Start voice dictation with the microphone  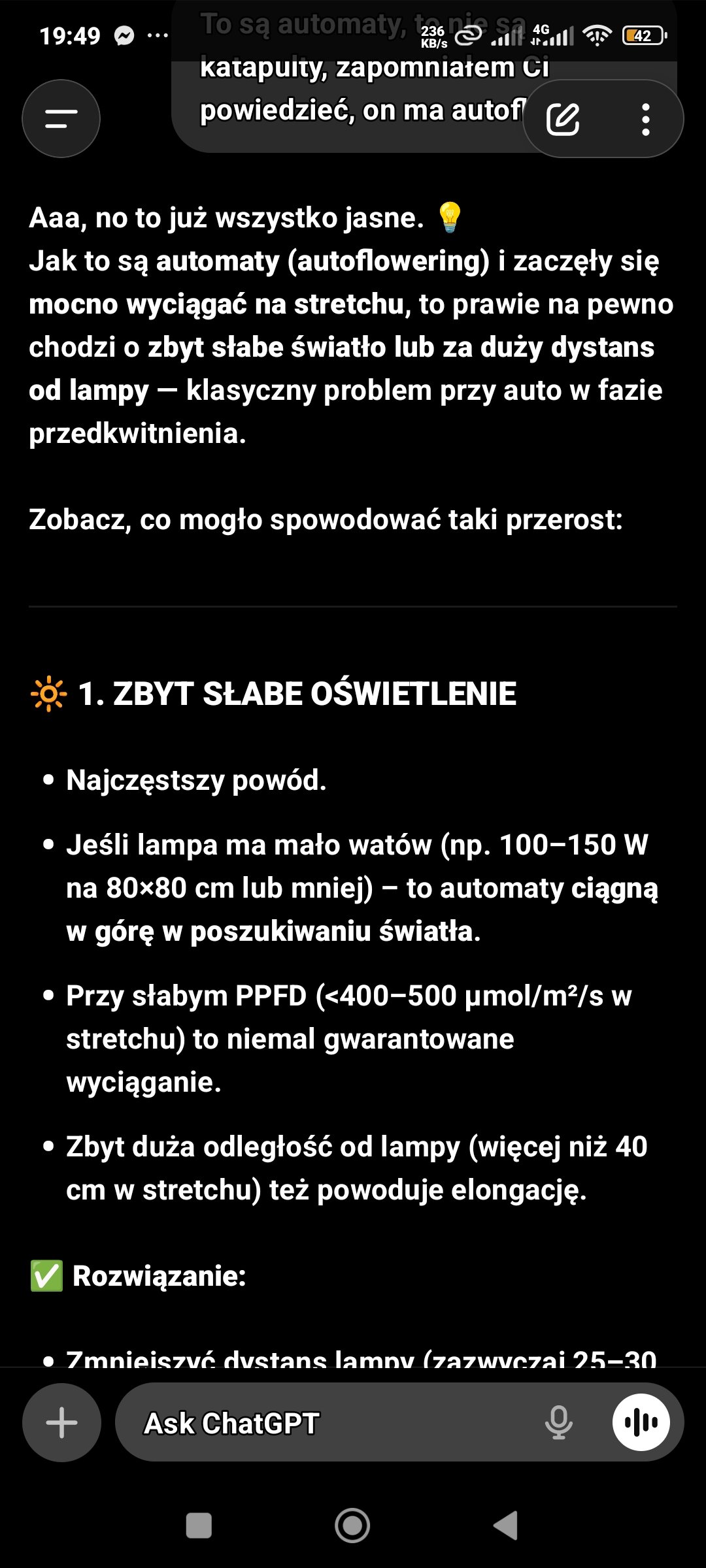558,1422
